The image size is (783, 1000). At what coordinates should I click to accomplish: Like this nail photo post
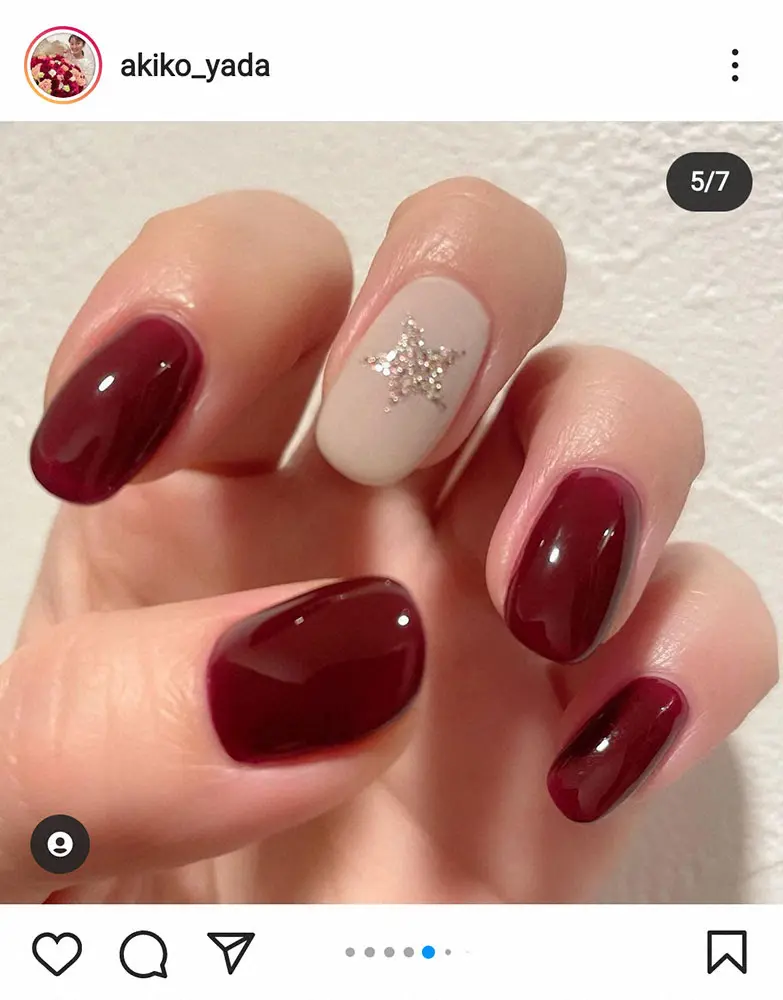pos(57,953)
